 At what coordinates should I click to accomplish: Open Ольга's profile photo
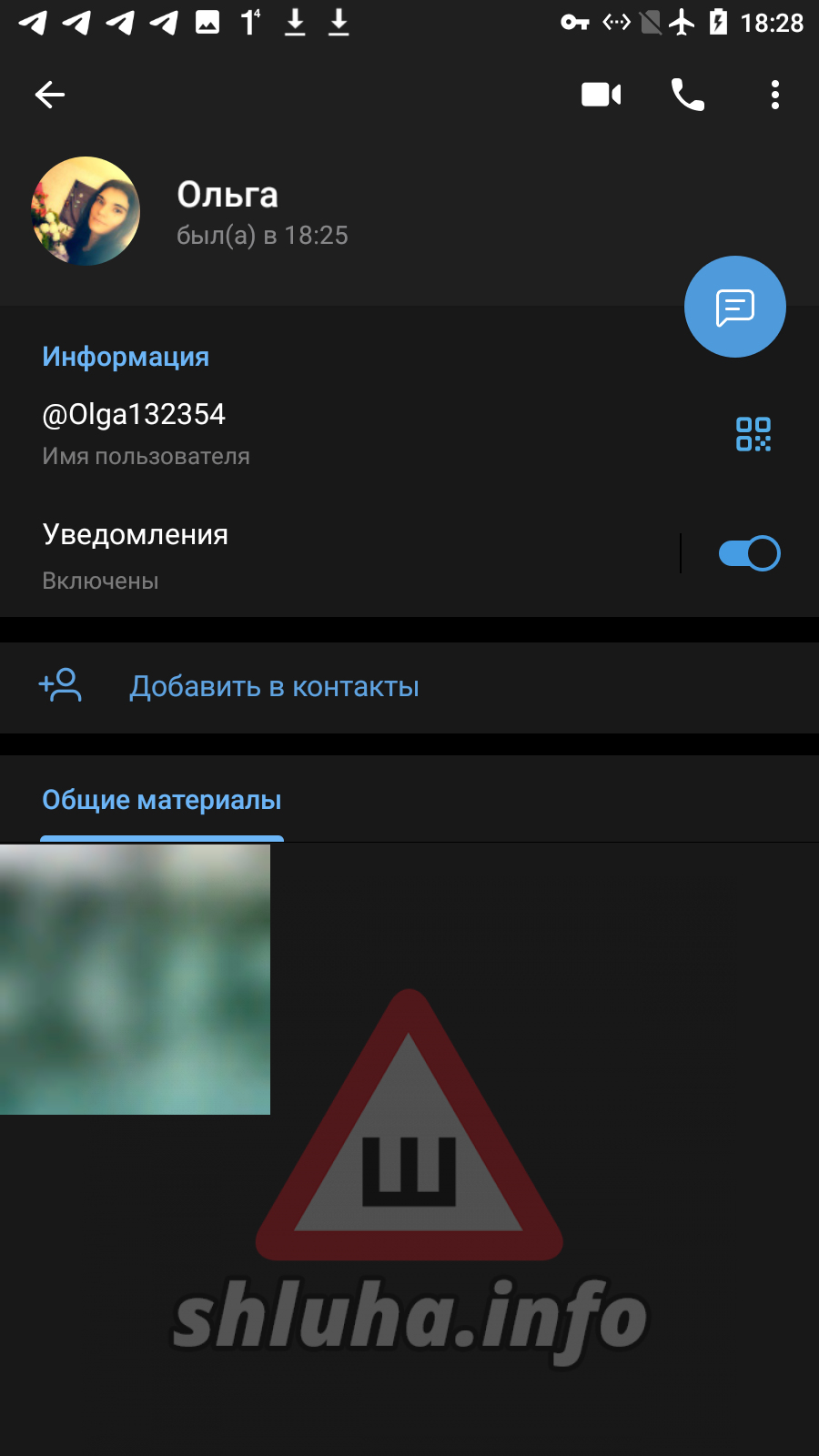point(86,211)
